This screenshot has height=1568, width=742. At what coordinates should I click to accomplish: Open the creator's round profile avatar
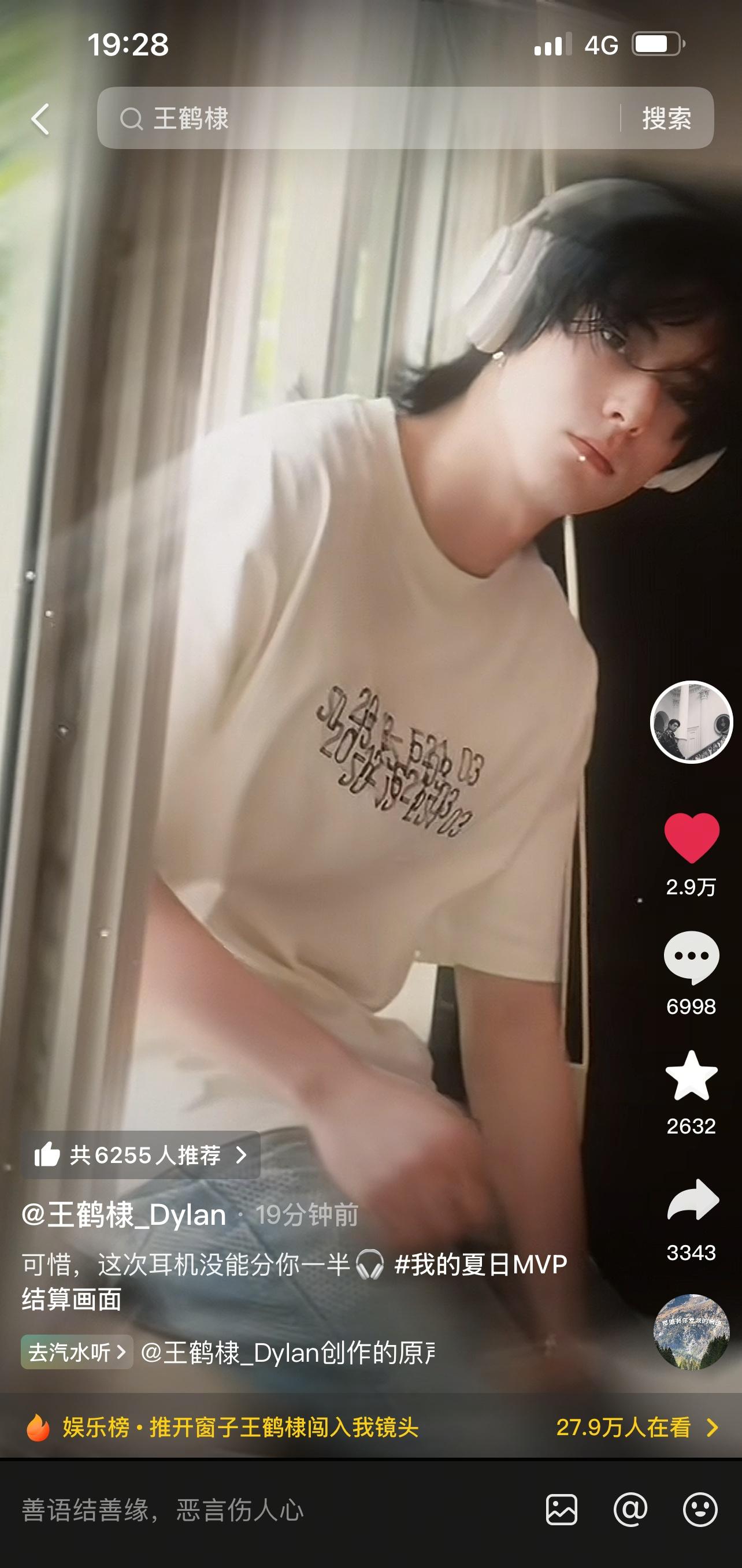click(x=691, y=722)
